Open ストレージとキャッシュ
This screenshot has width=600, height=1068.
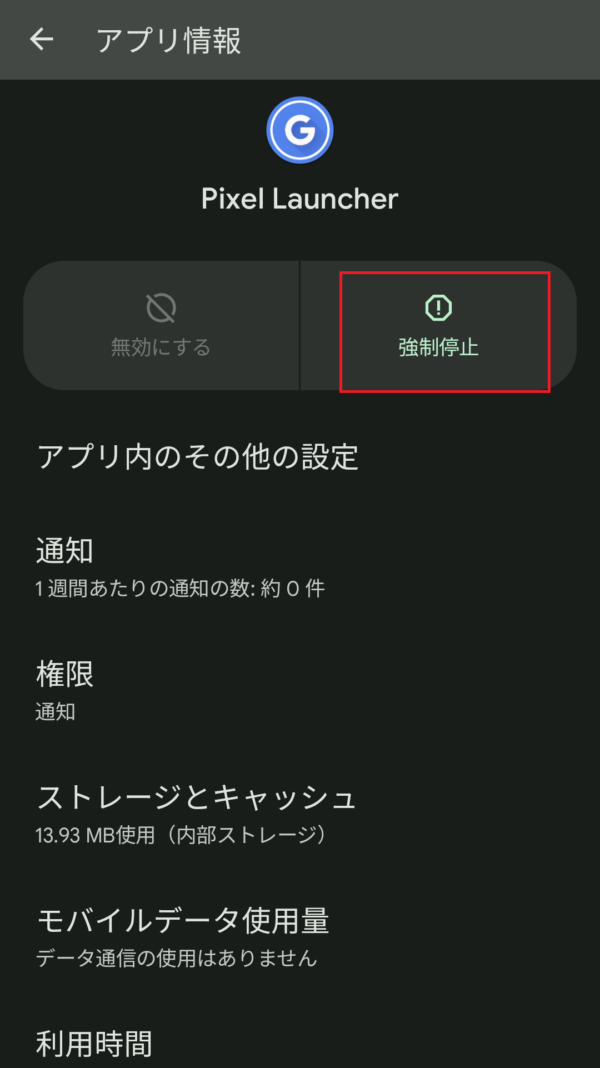point(300,814)
